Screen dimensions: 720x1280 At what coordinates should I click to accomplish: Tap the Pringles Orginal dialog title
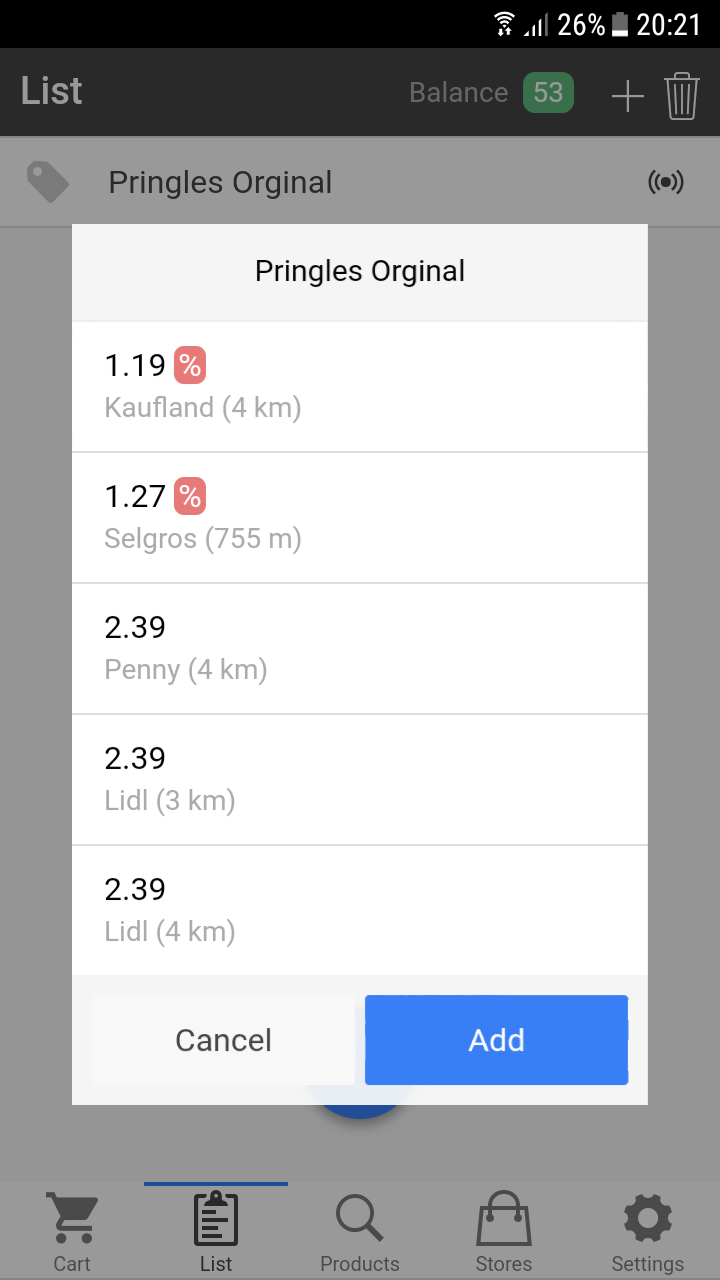360,271
